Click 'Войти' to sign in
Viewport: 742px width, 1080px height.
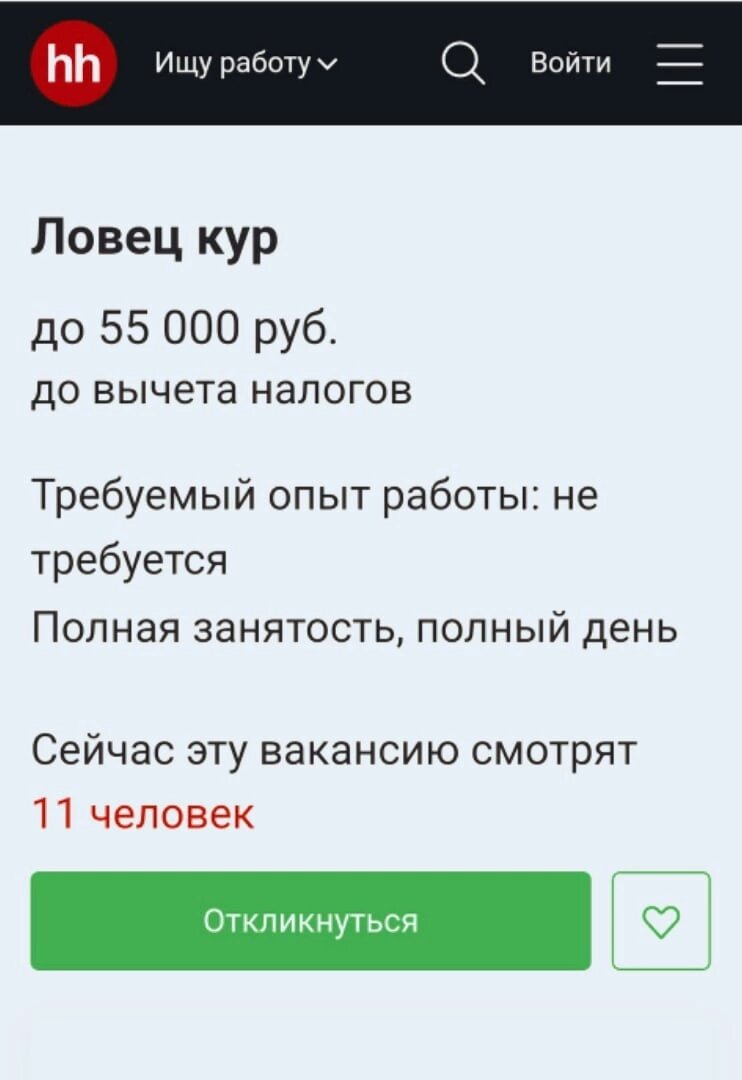click(x=570, y=62)
